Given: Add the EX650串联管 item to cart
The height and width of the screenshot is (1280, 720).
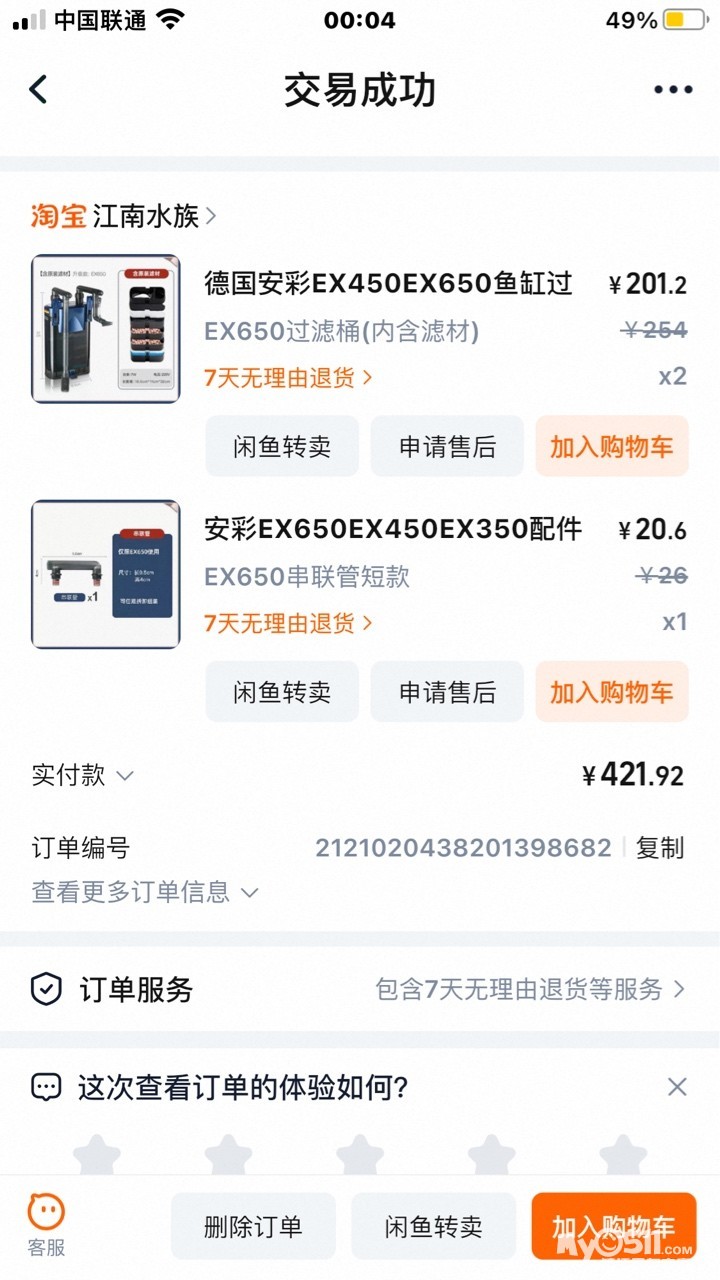Looking at the screenshot, I should (x=611, y=692).
